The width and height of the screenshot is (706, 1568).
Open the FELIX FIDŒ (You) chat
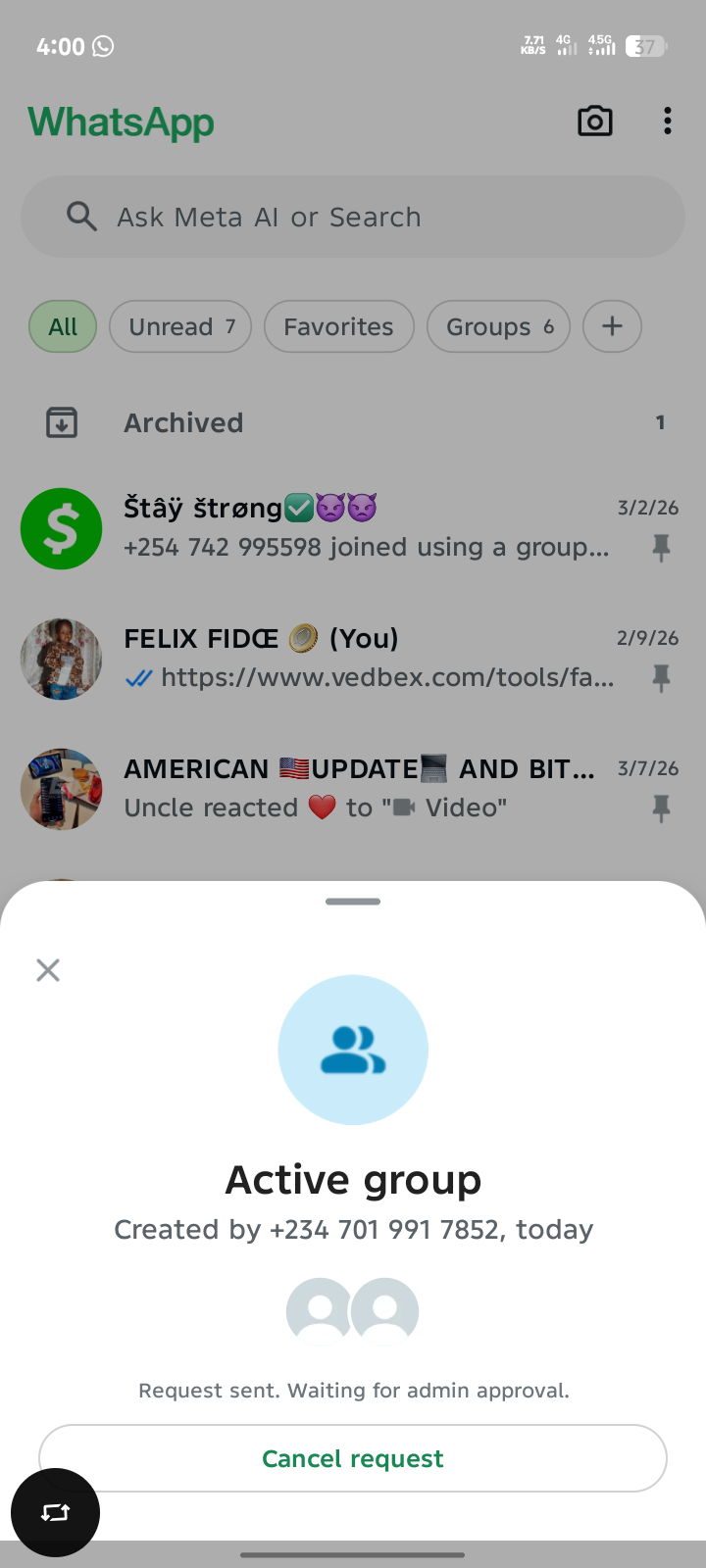[353, 659]
